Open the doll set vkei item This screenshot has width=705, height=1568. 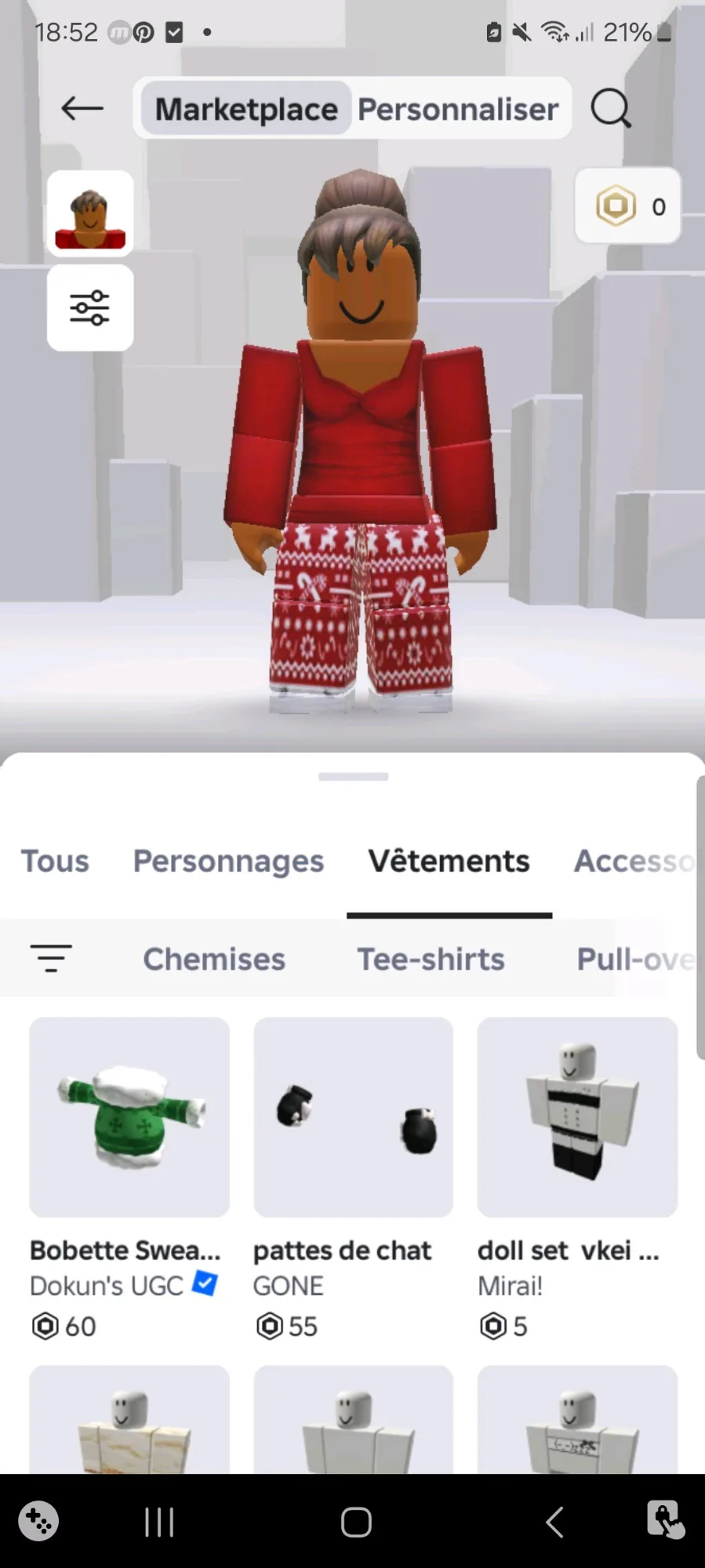[x=577, y=1118]
